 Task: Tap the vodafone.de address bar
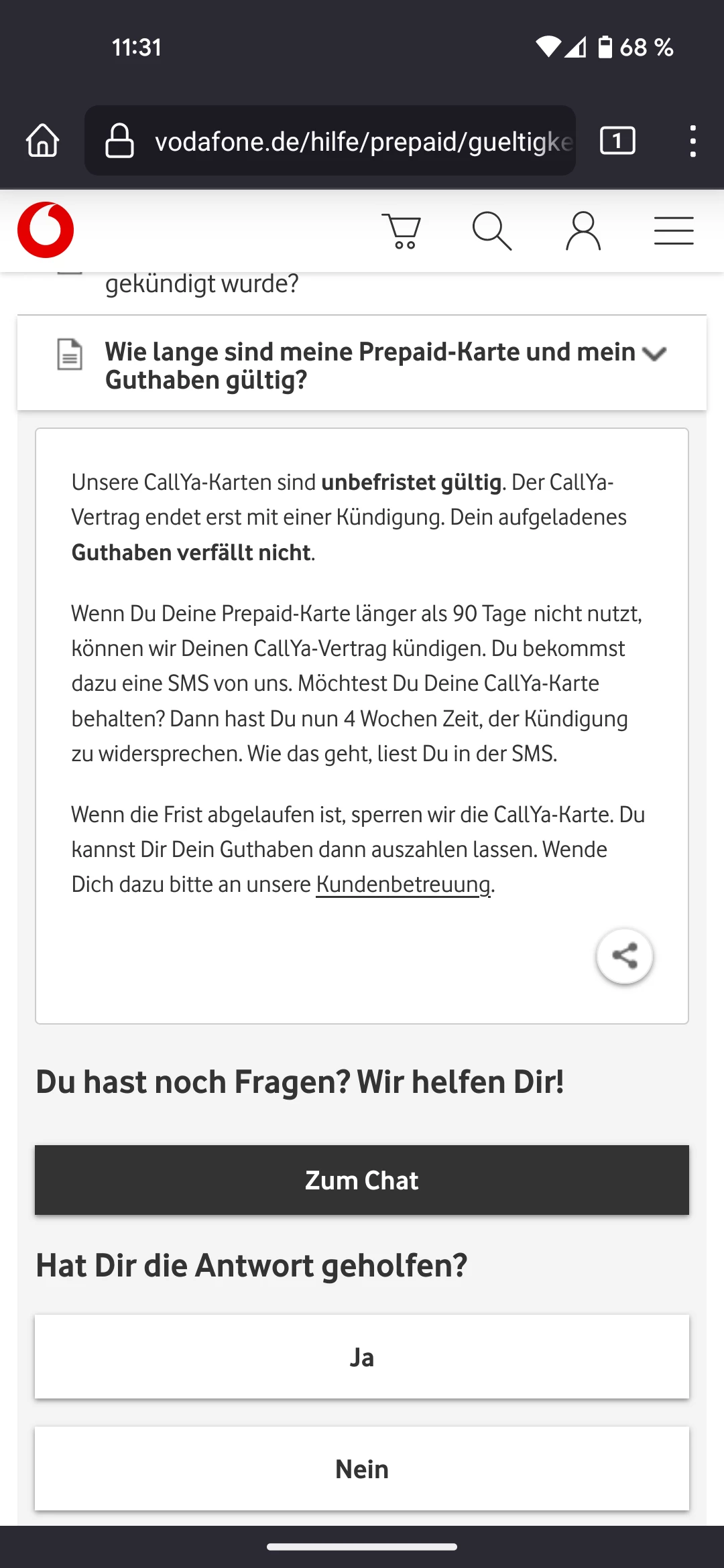[362, 141]
